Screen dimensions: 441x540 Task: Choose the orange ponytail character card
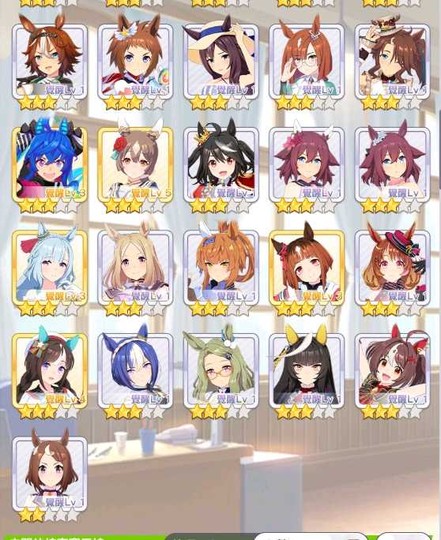(221, 268)
